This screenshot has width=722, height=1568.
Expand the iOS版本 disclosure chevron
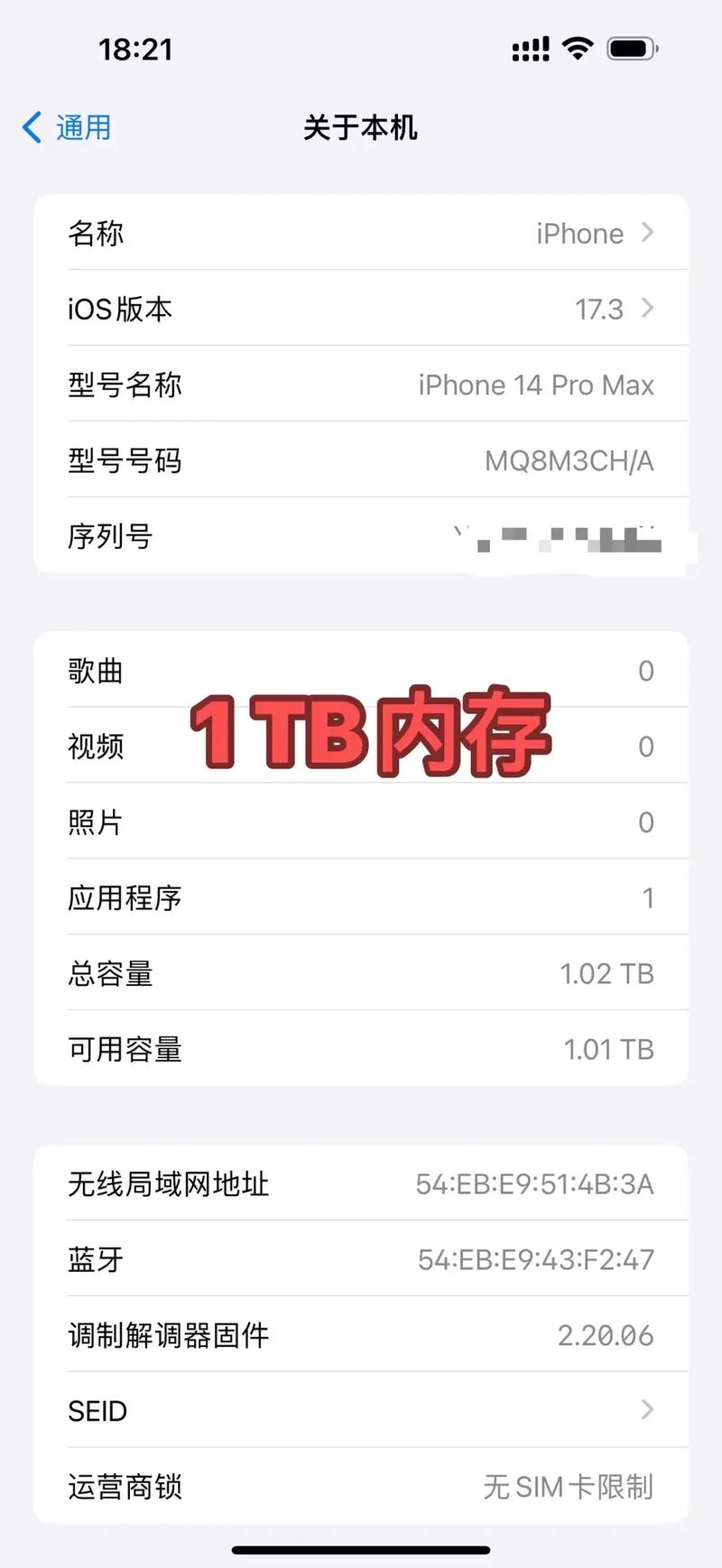click(646, 309)
